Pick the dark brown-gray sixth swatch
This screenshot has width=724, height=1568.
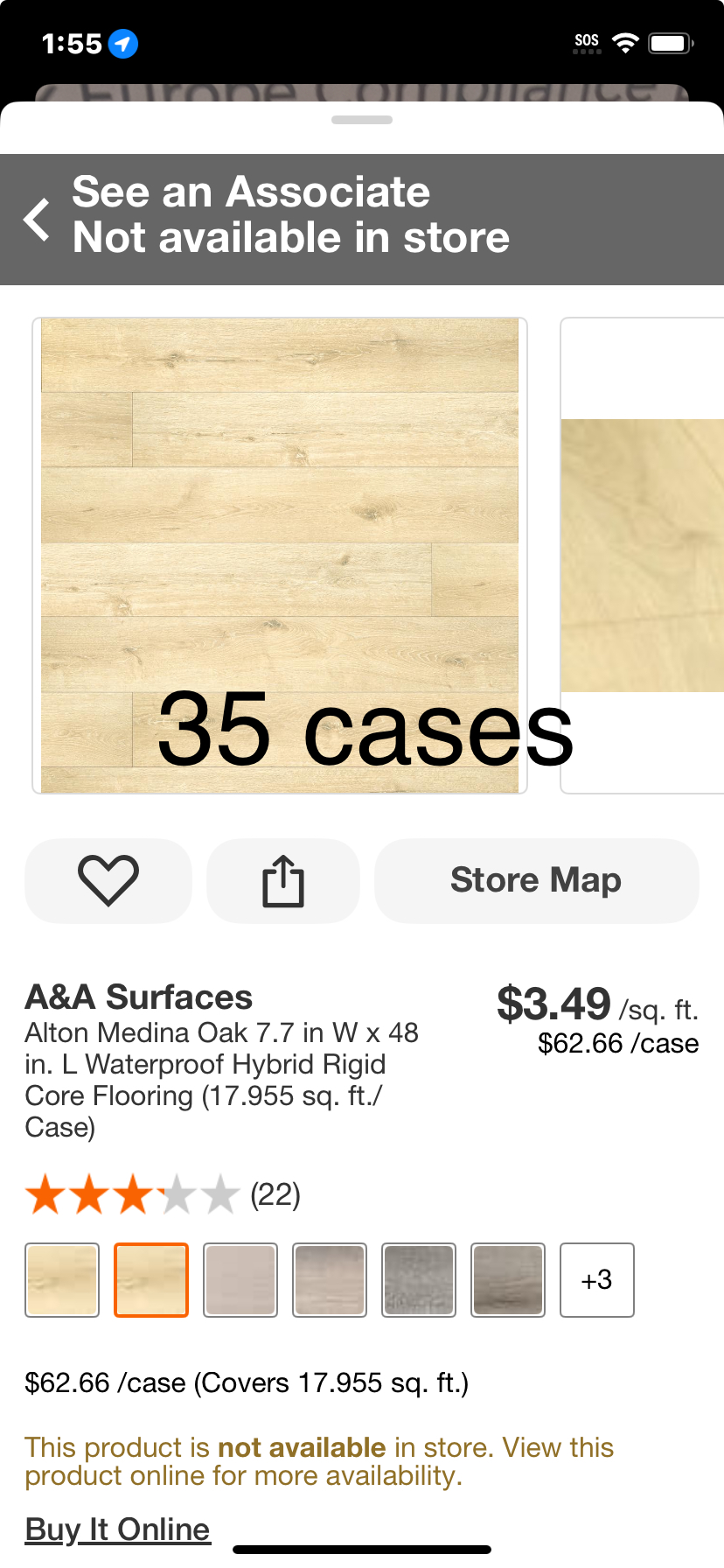508,1280
